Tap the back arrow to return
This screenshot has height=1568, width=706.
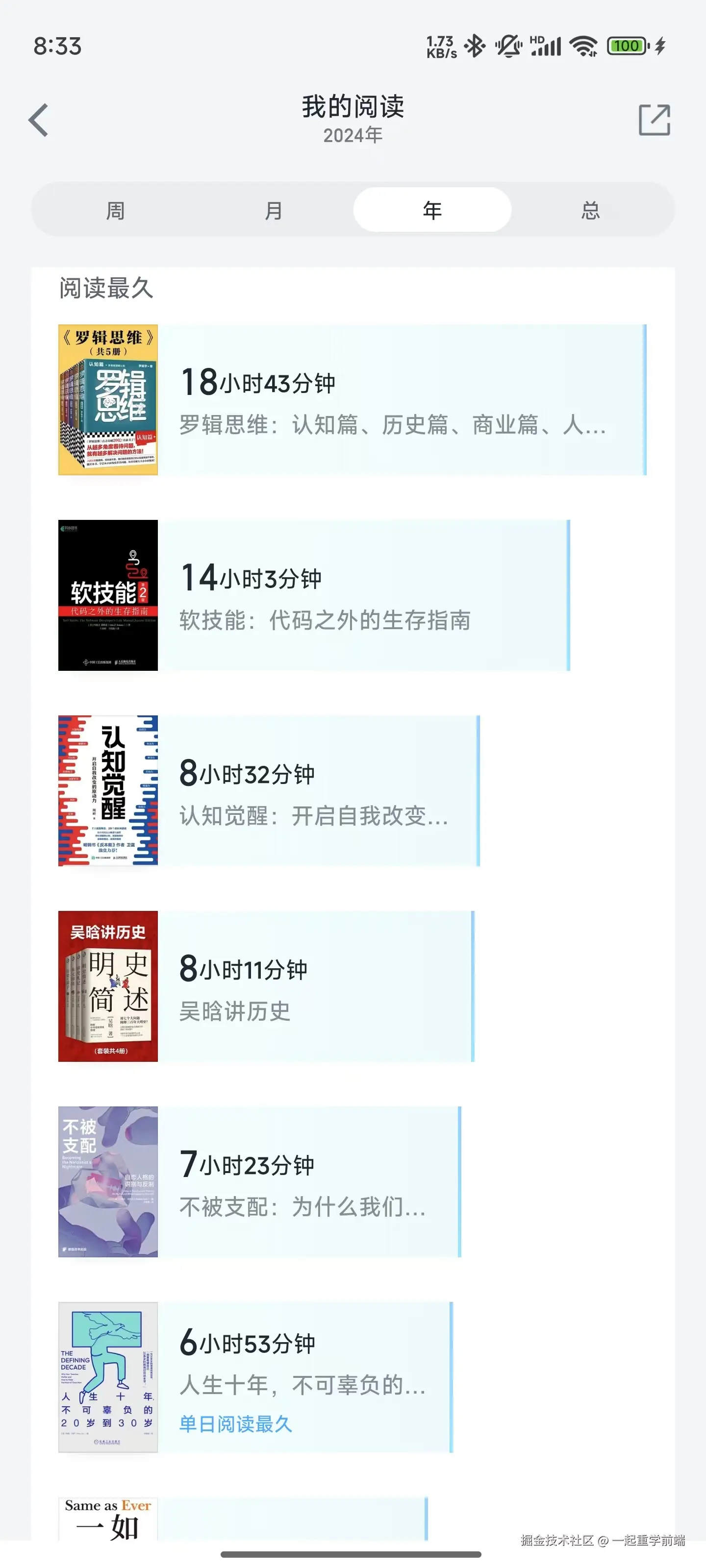coord(38,119)
